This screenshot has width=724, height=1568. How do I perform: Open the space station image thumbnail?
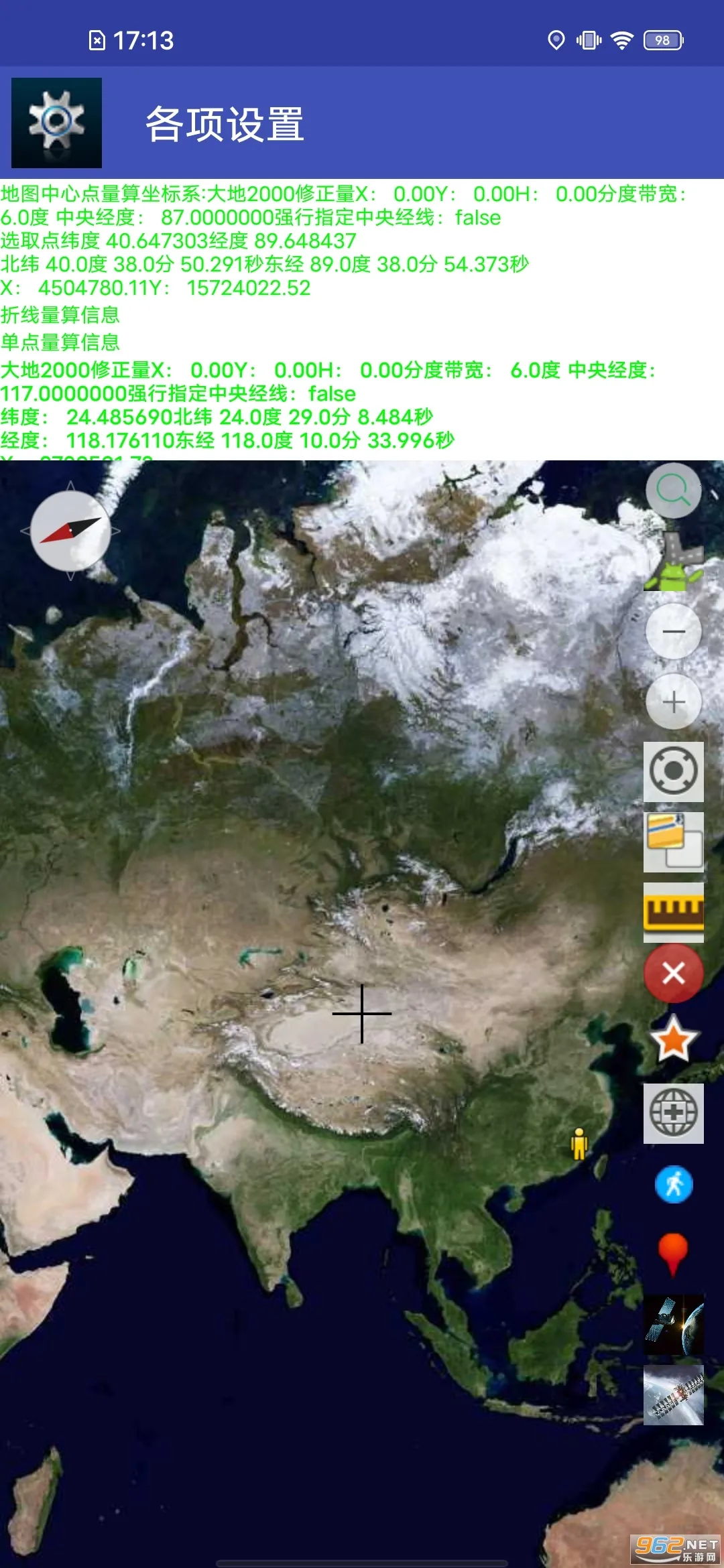(673, 1395)
